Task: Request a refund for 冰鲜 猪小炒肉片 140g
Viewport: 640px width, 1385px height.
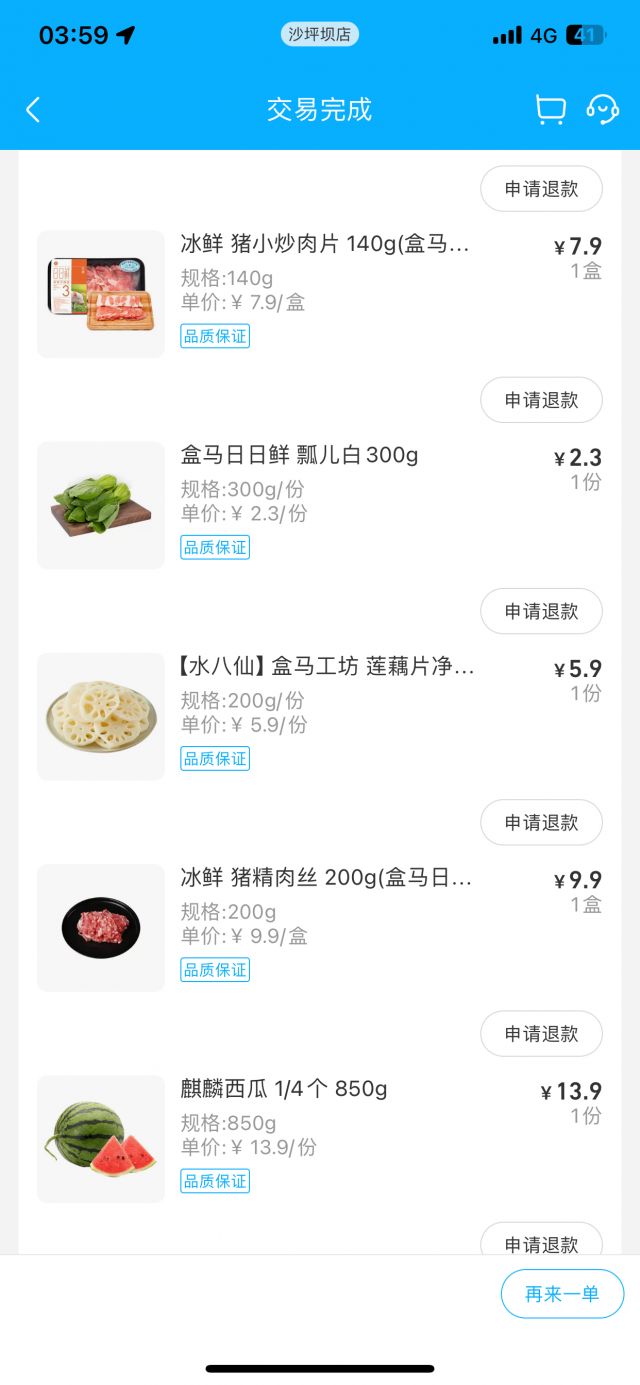Action: 541,400
